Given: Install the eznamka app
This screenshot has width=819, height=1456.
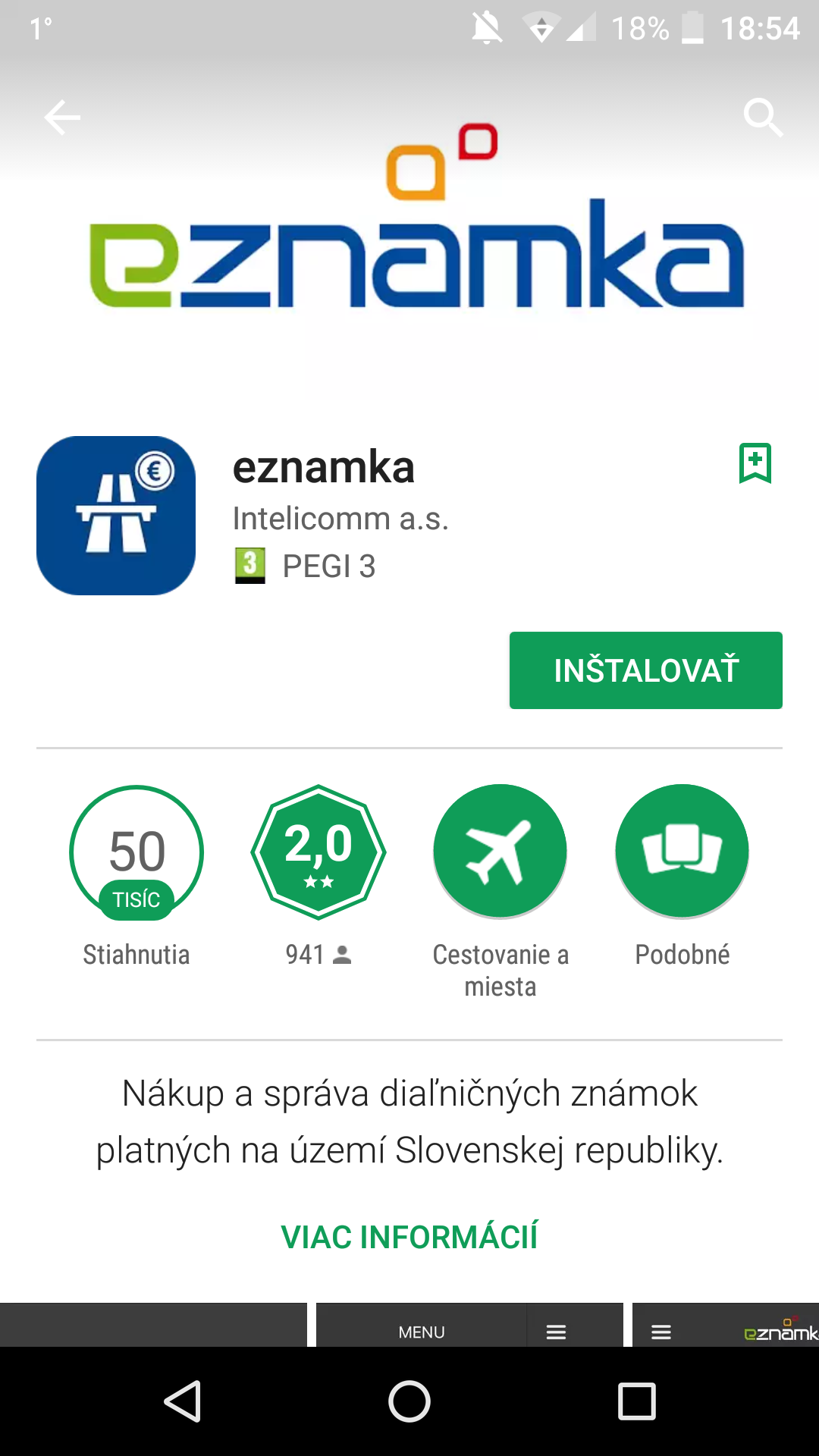Looking at the screenshot, I should tap(645, 670).
